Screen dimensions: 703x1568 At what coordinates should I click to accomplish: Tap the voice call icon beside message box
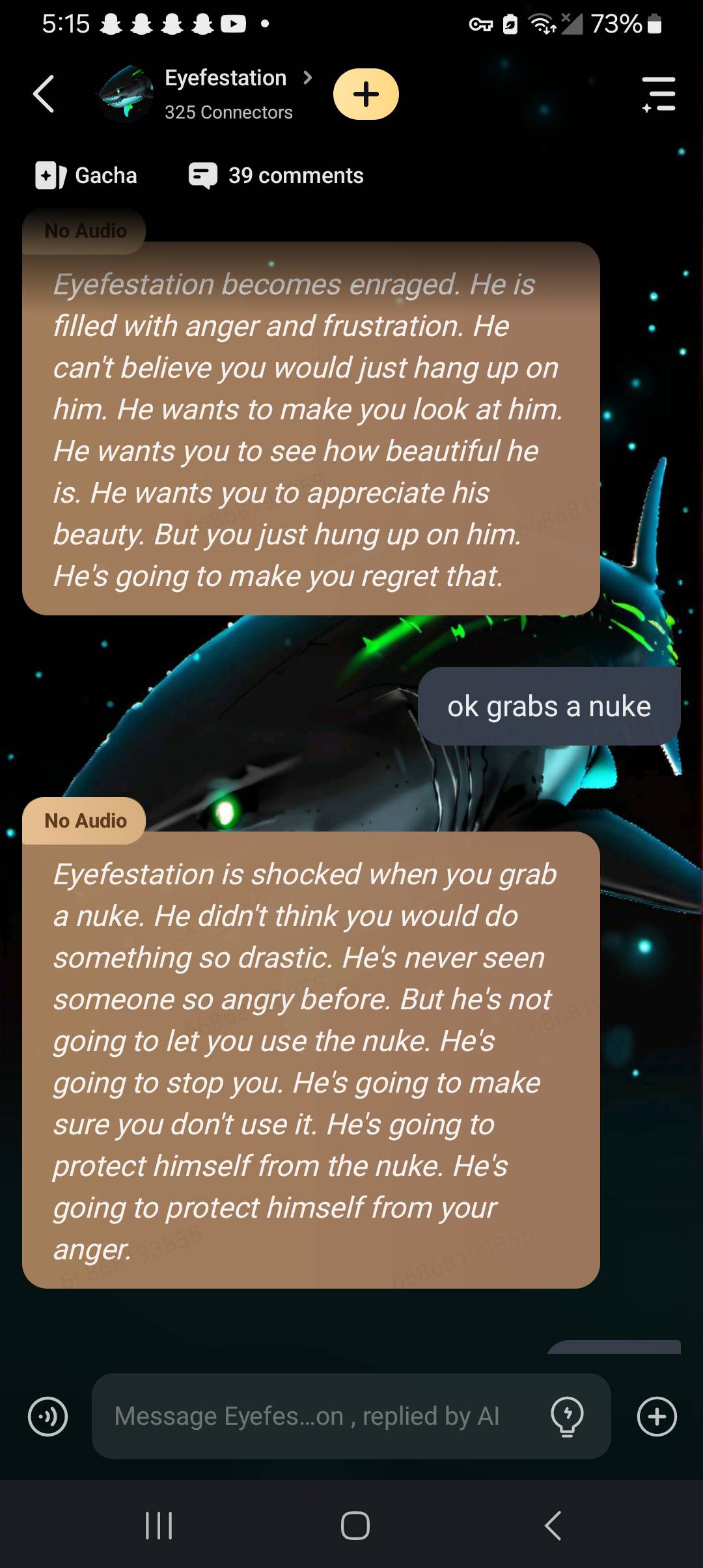pyautogui.click(x=48, y=1416)
